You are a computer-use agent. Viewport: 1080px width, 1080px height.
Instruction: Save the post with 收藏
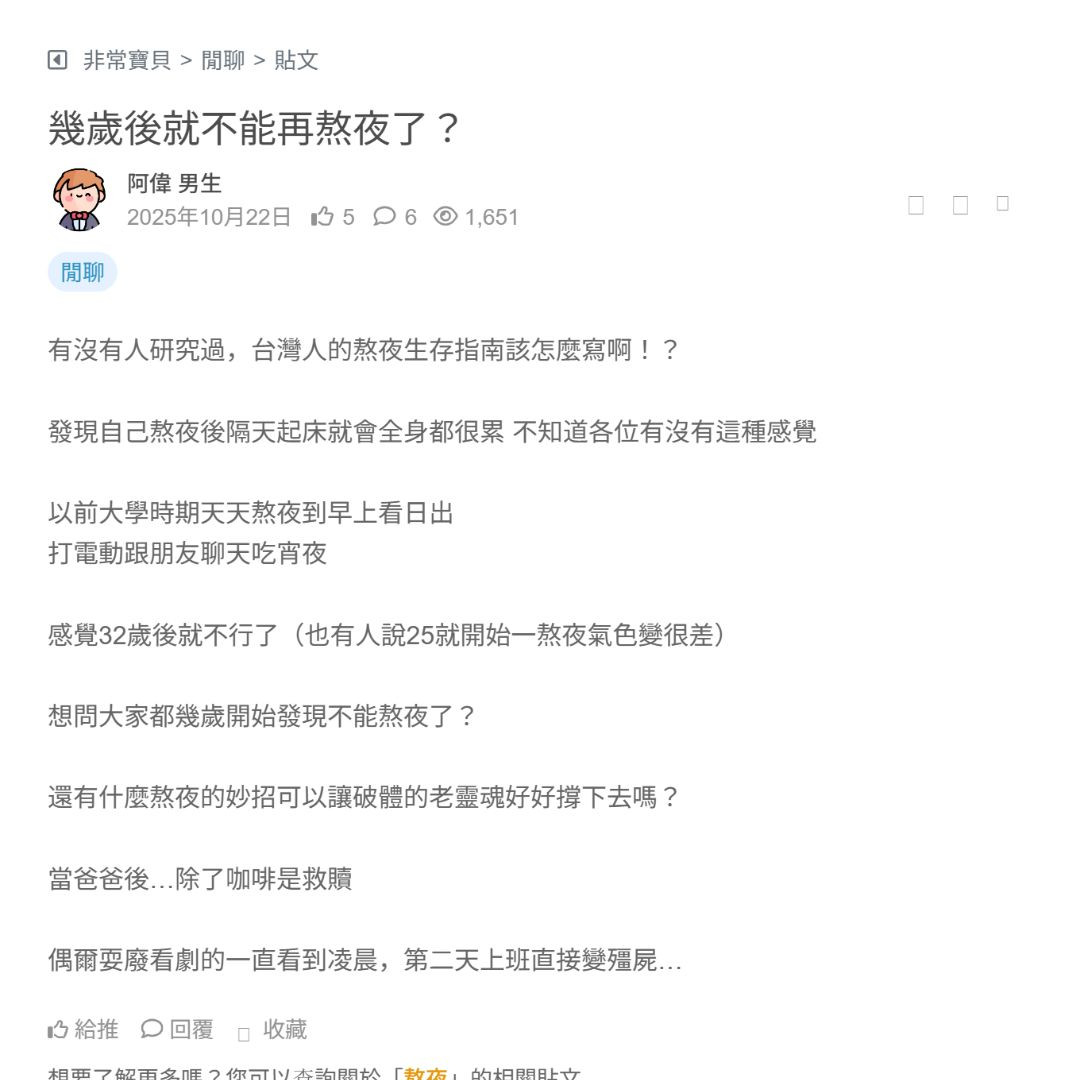pos(273,1030)
